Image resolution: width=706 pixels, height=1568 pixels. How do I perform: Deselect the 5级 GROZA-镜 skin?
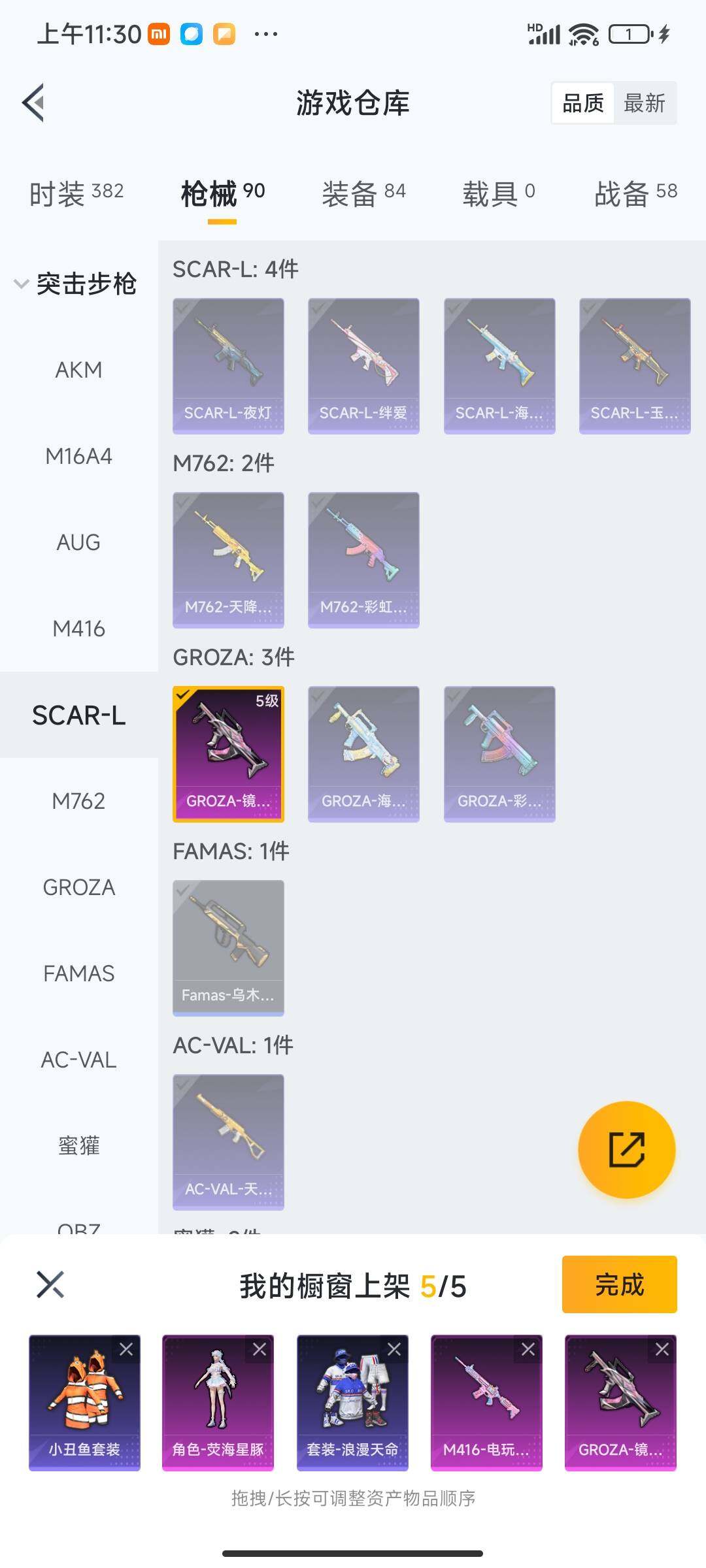point(228,753)
